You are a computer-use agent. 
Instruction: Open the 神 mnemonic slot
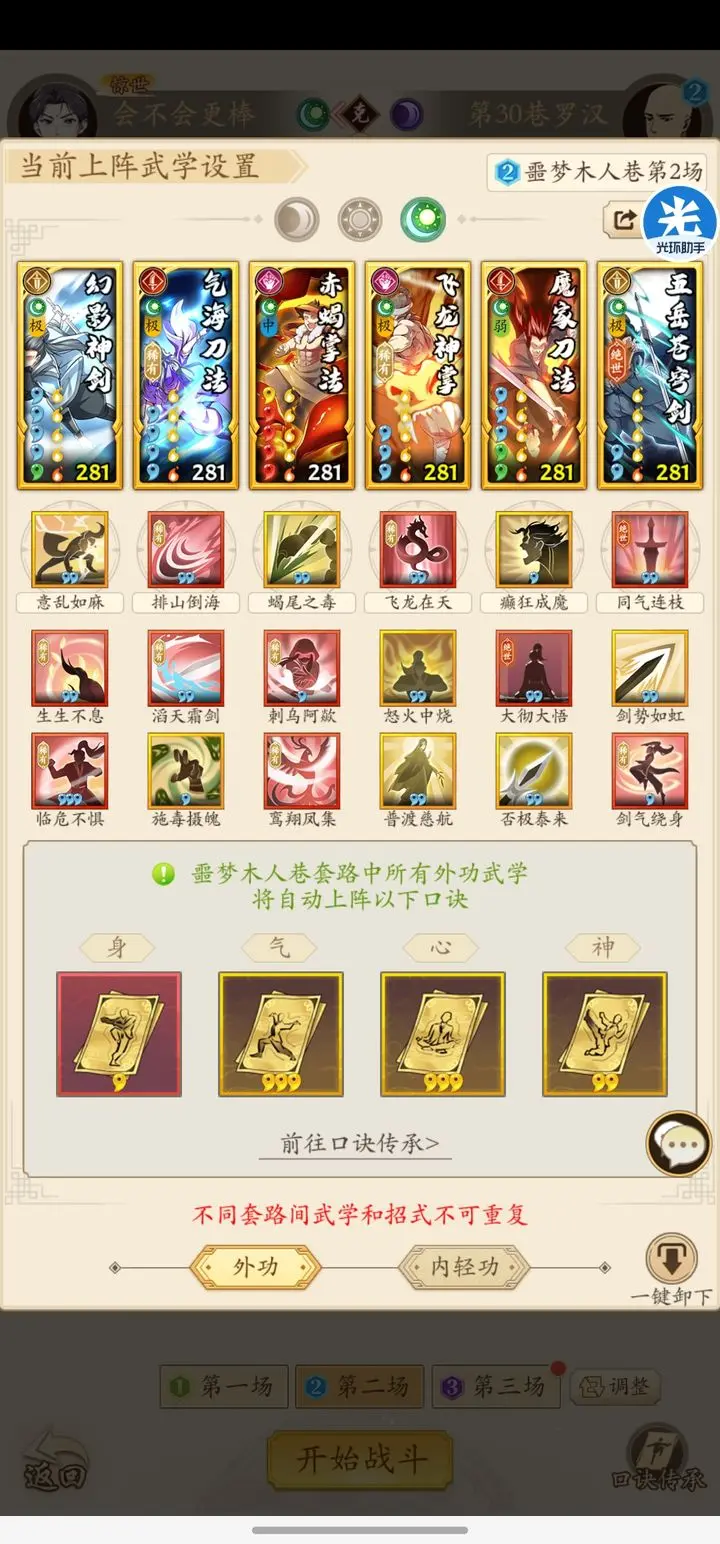[605, 1034]
